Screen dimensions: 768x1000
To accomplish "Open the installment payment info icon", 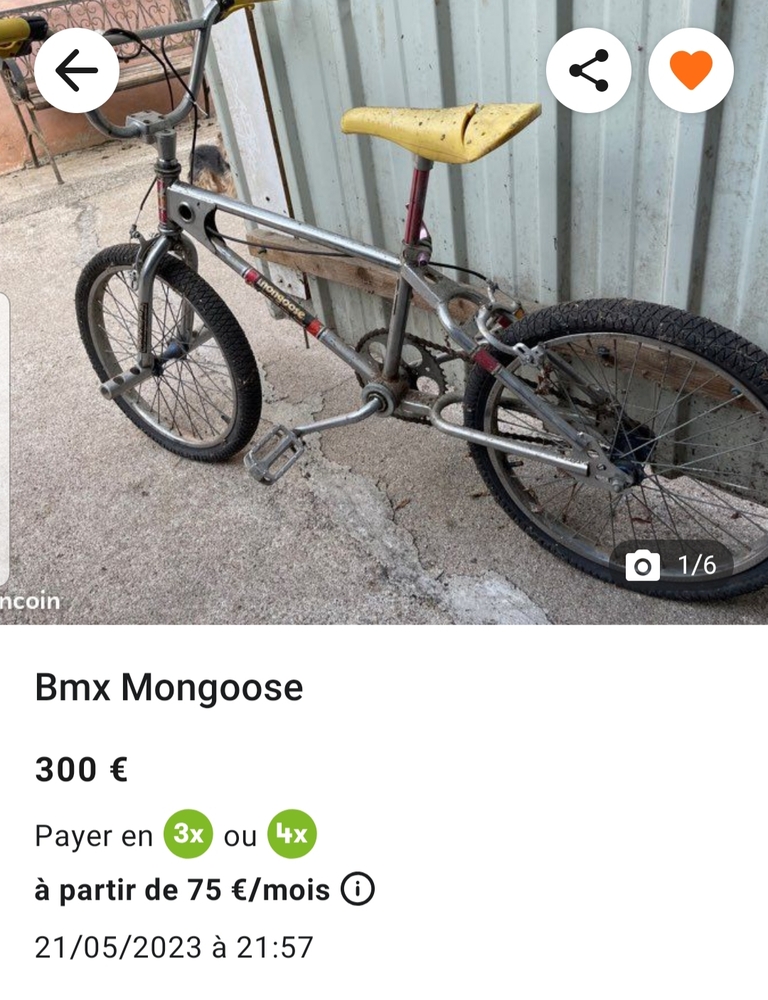I will (358, 889).
